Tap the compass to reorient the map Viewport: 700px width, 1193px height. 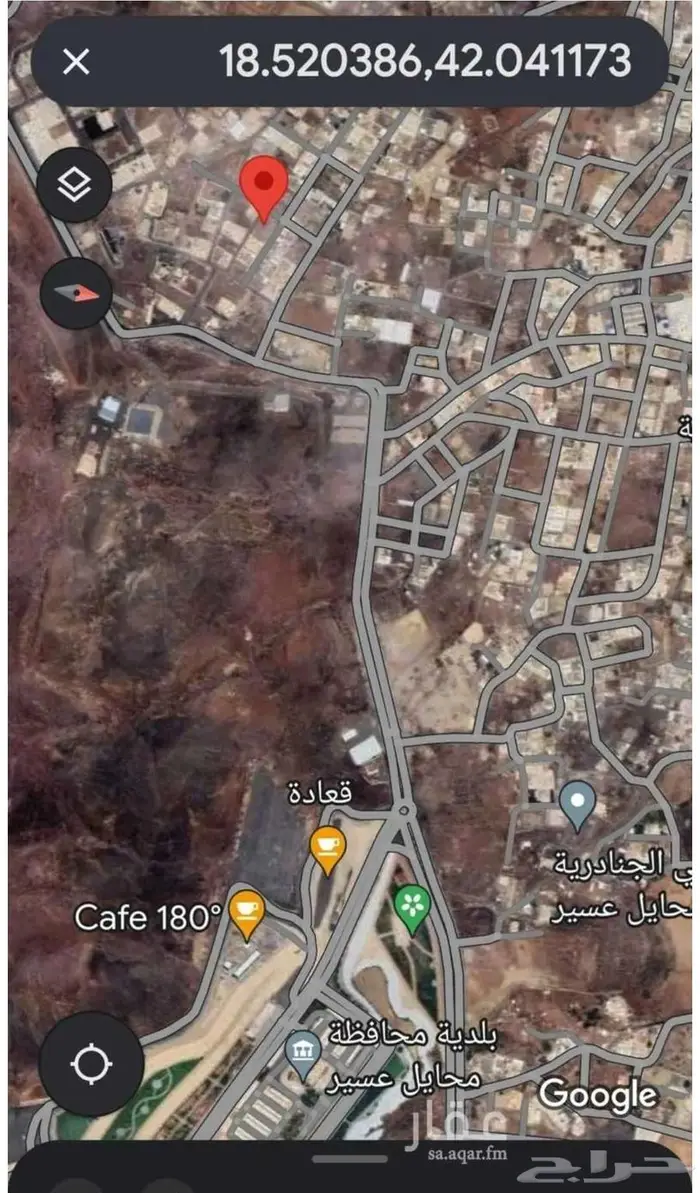point(76,292)
